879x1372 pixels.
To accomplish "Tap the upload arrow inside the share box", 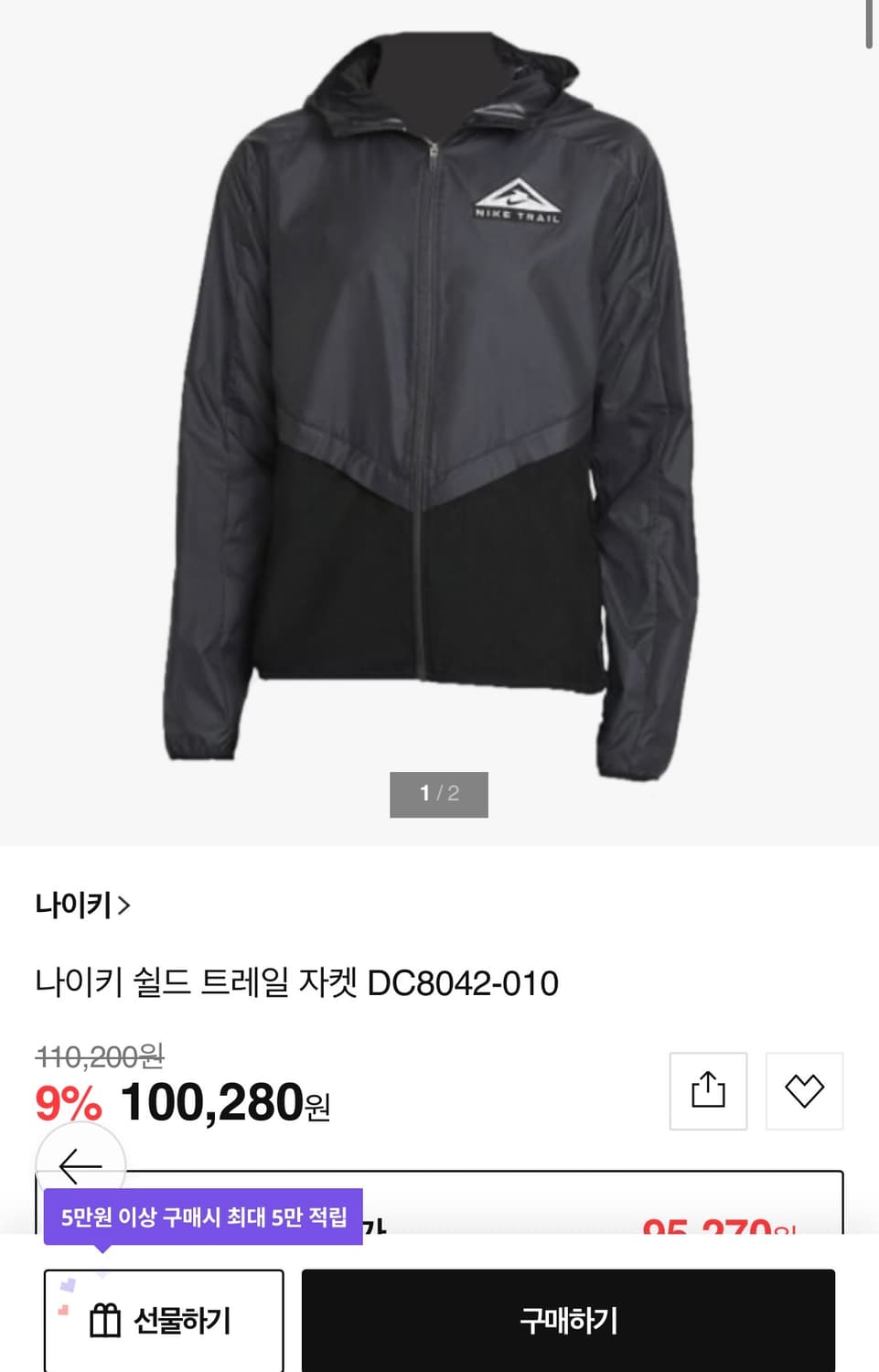I will point(711,1090).
